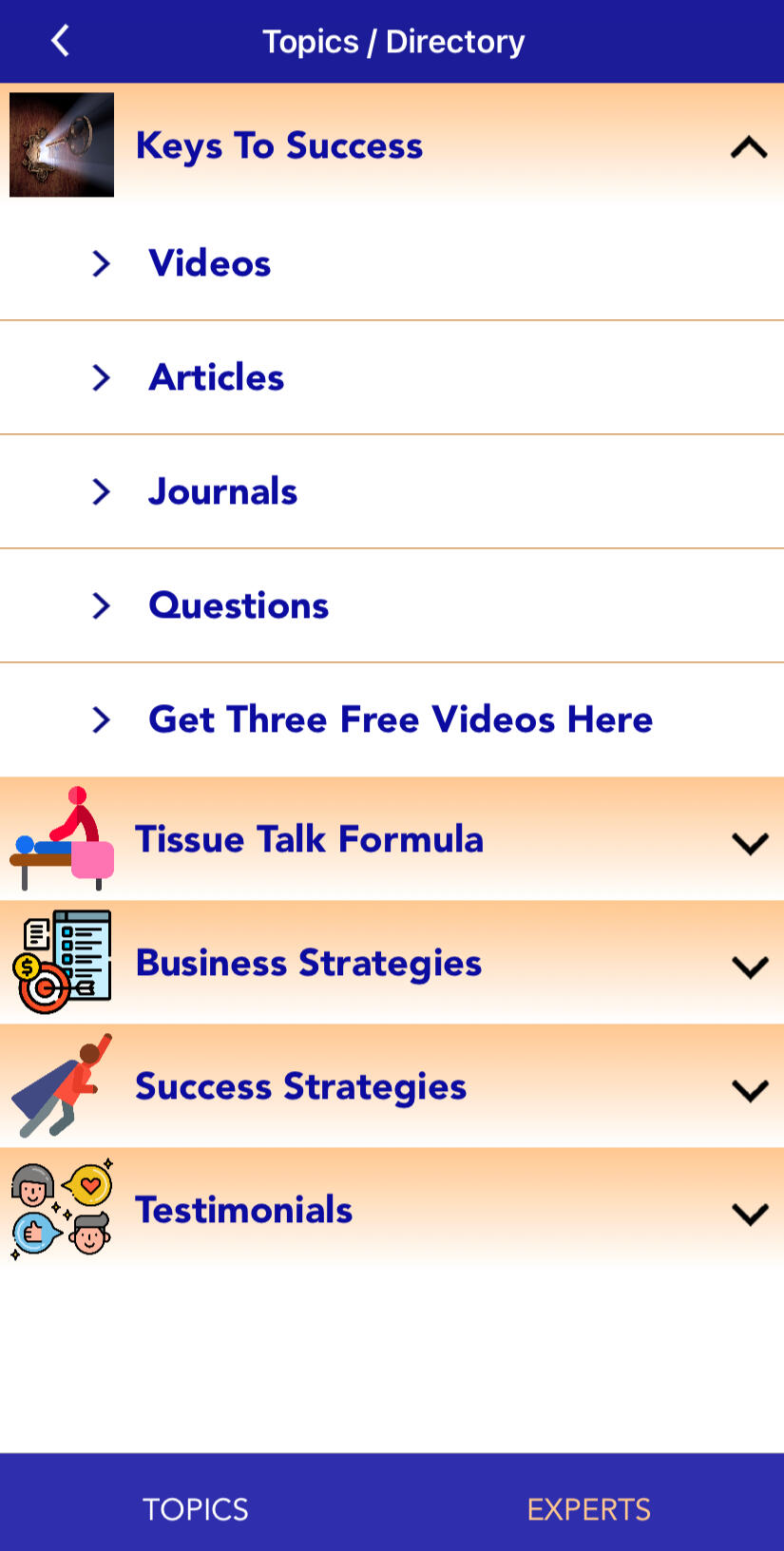
Task: Open the Articles row
Action: pos(217,377)
